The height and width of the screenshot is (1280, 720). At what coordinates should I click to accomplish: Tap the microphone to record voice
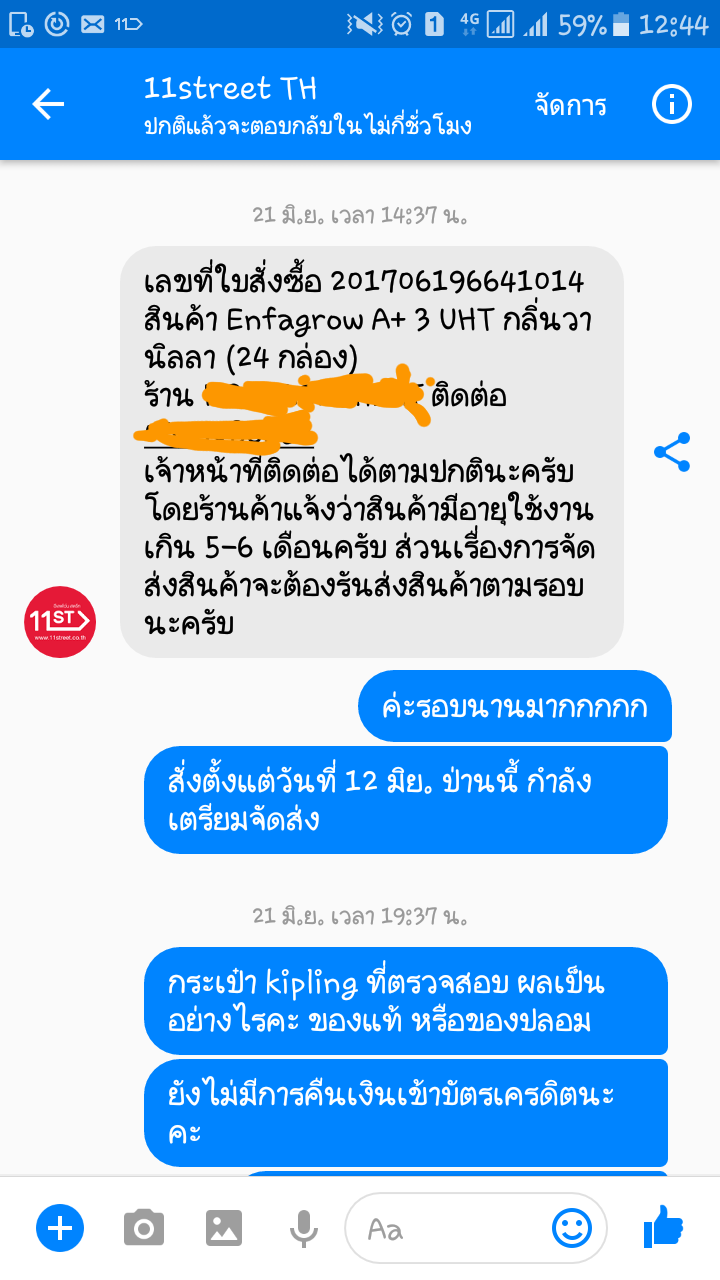pos(303,1228)
